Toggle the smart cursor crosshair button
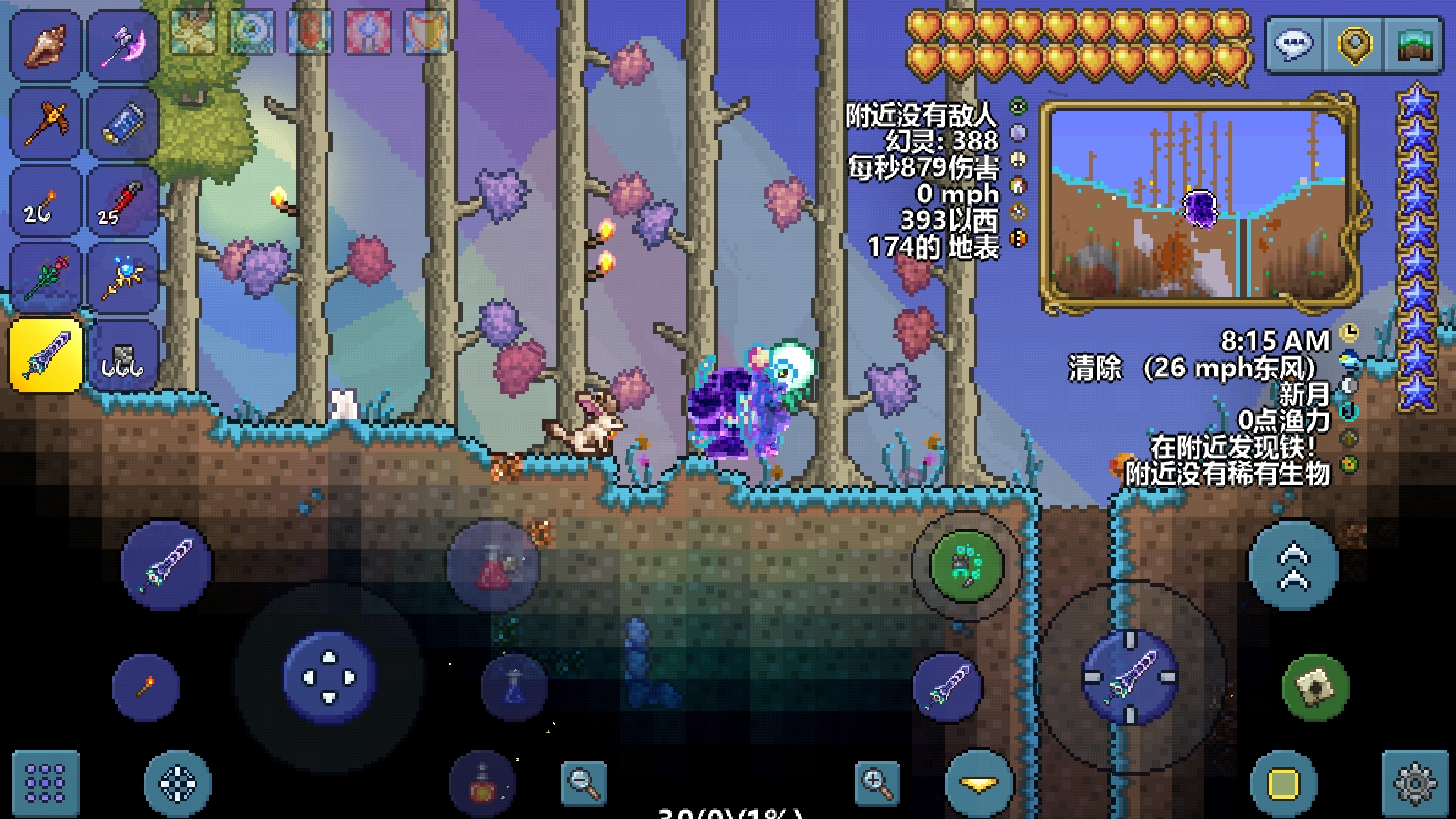The image size is (1456, 819). tap(177, 783)
